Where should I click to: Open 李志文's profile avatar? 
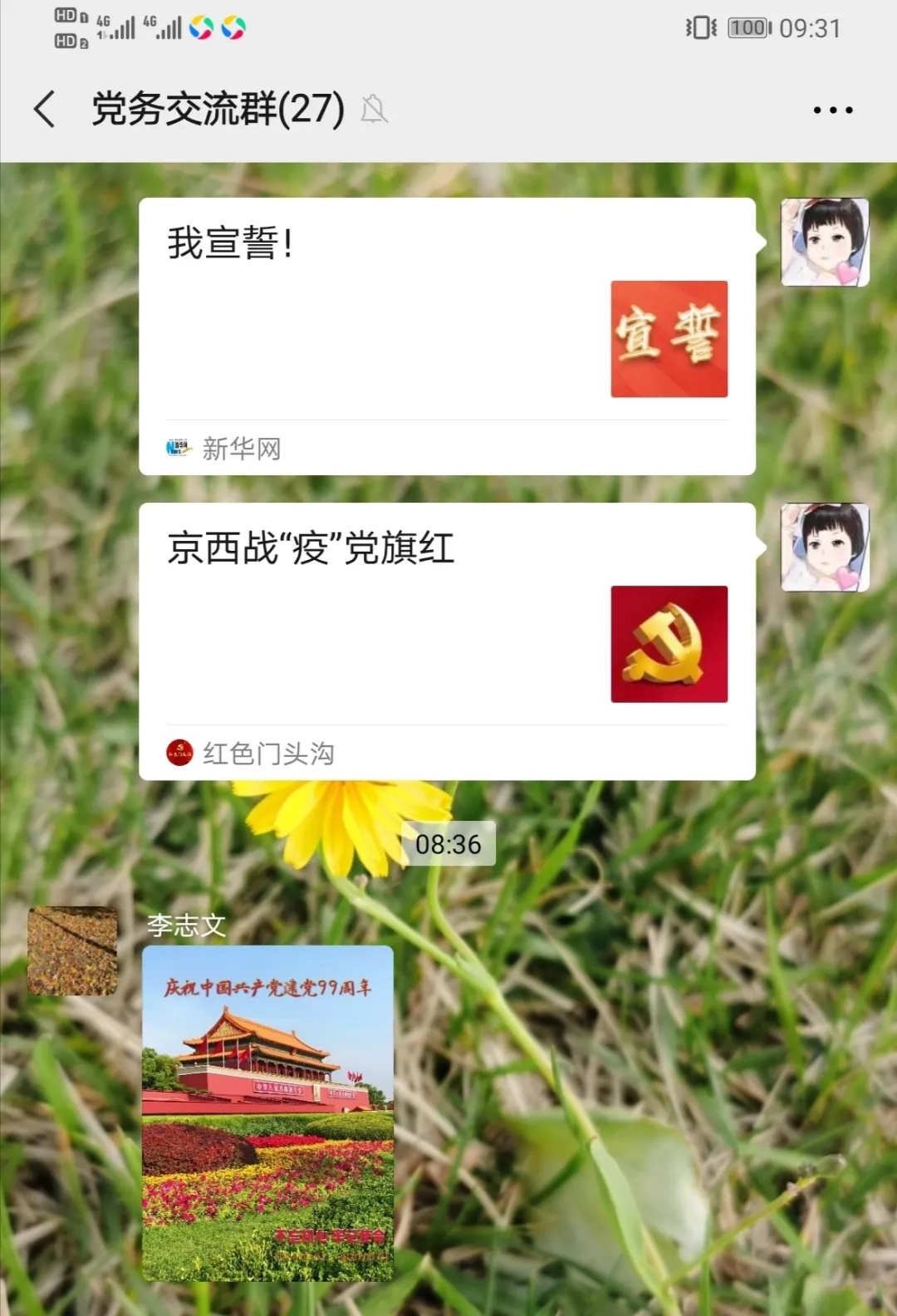tap(73, 950)
